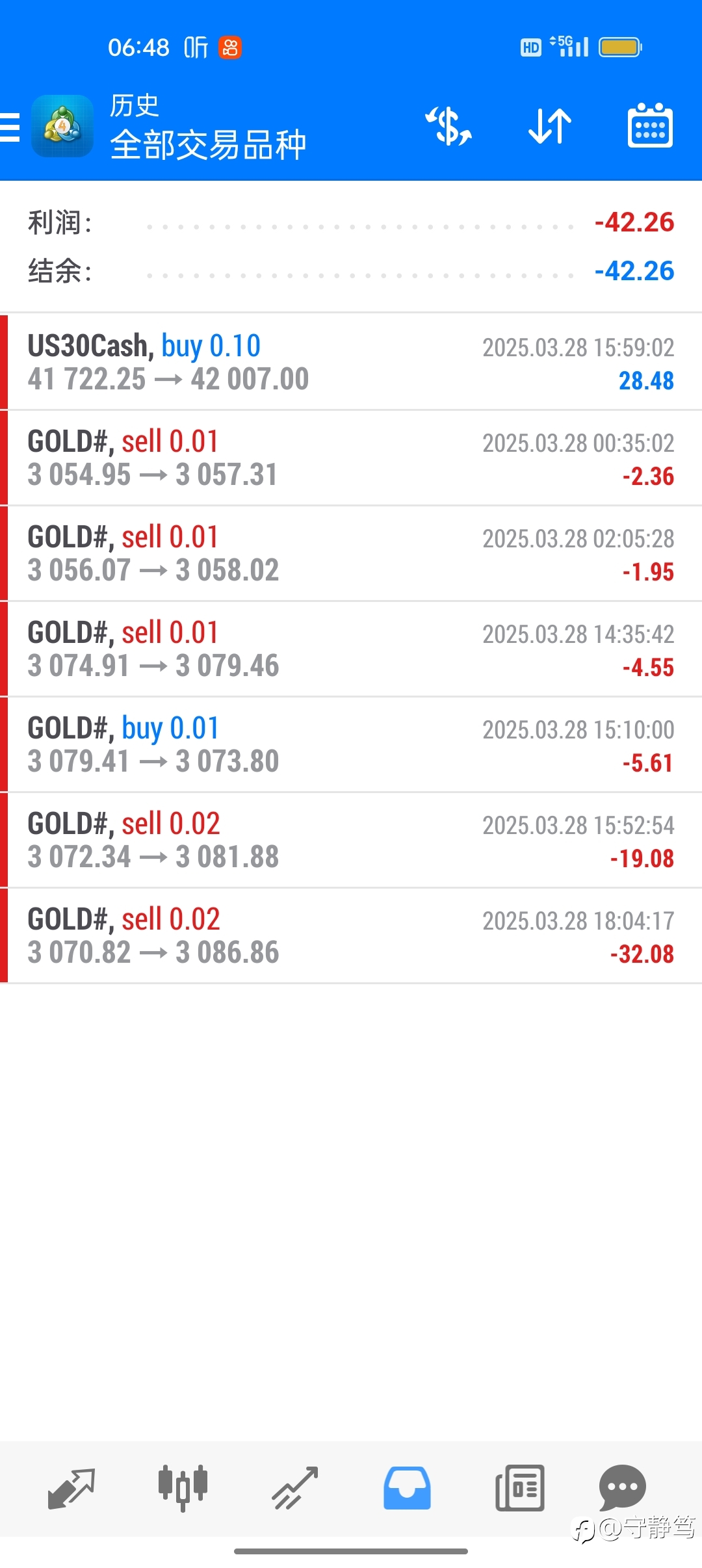Open GOLD# sell trade closed at 3 058.02

pos(351,553)
